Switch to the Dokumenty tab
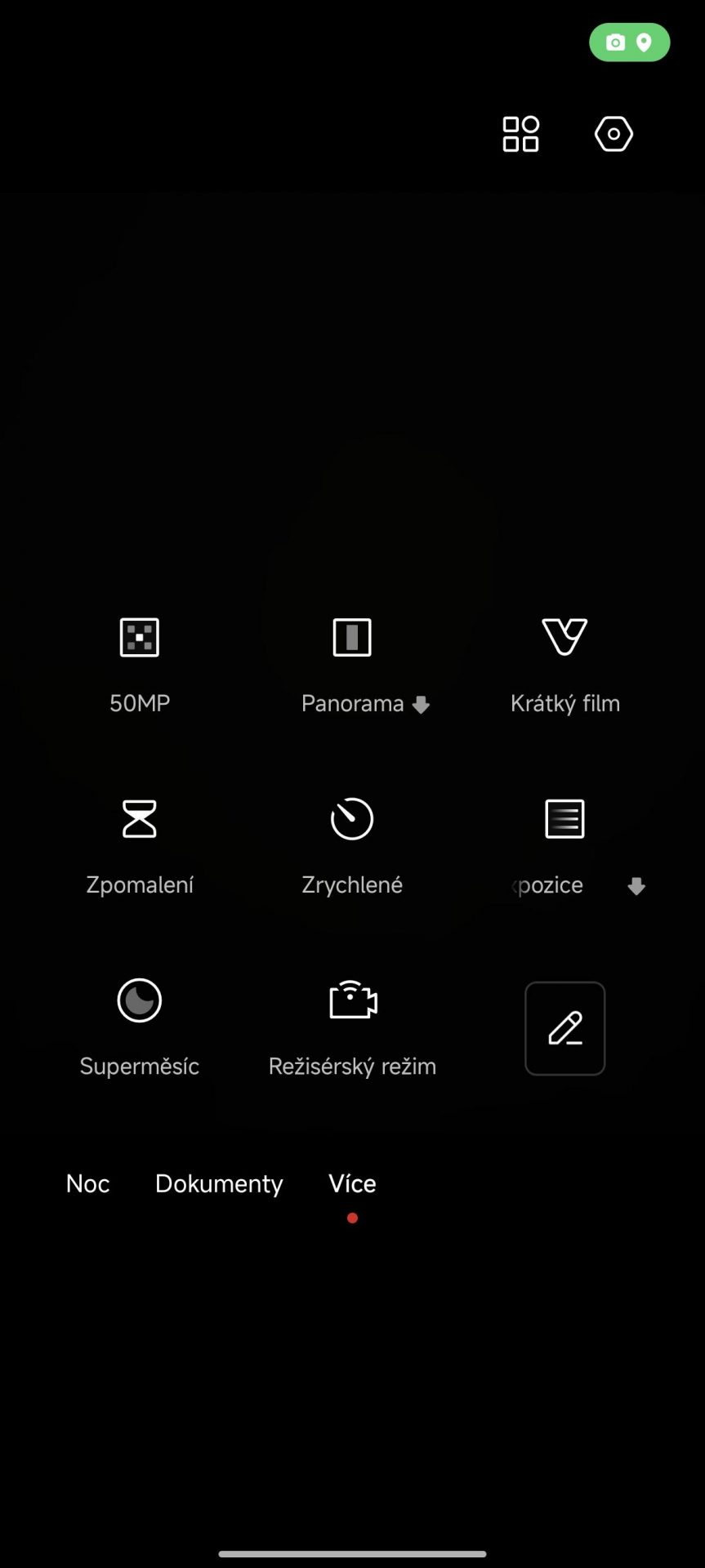The height and width of the screenshot is (1568, 705). click(x=219, y=1183)
